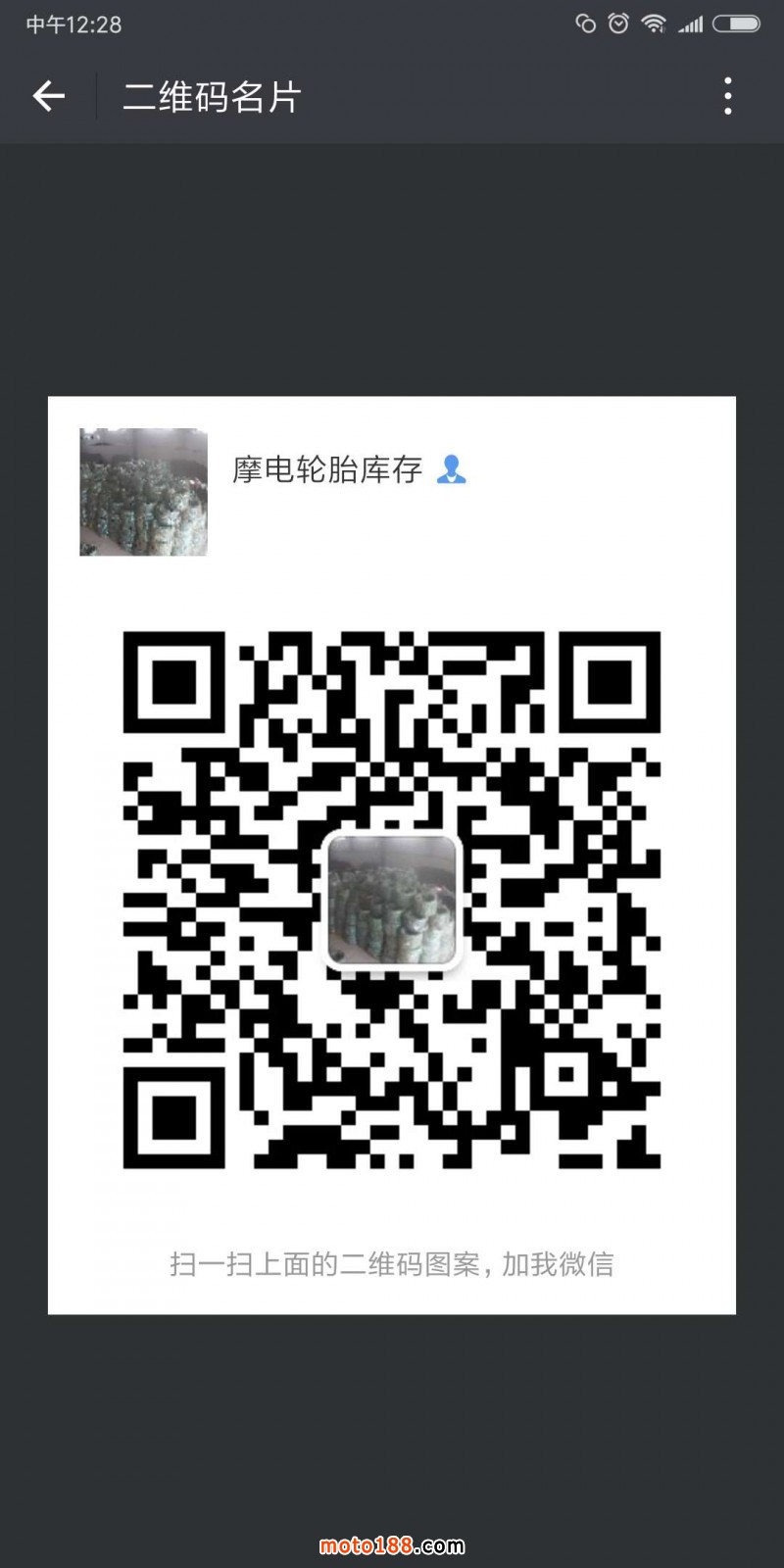Open the three-dot overflow menu
This screenshot has width=784, height=1568.
click(727, 96)
